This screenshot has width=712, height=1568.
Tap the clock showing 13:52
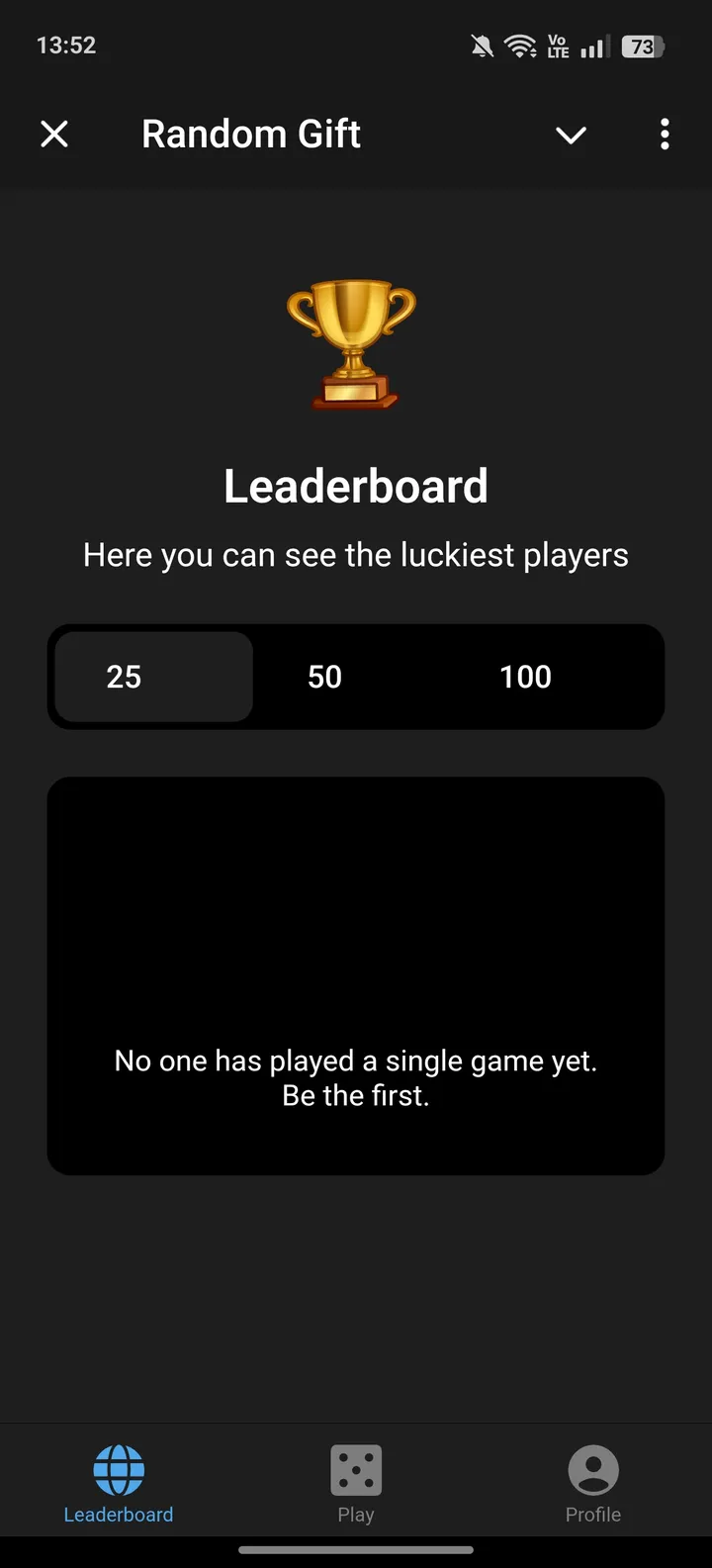pos(66,45)
